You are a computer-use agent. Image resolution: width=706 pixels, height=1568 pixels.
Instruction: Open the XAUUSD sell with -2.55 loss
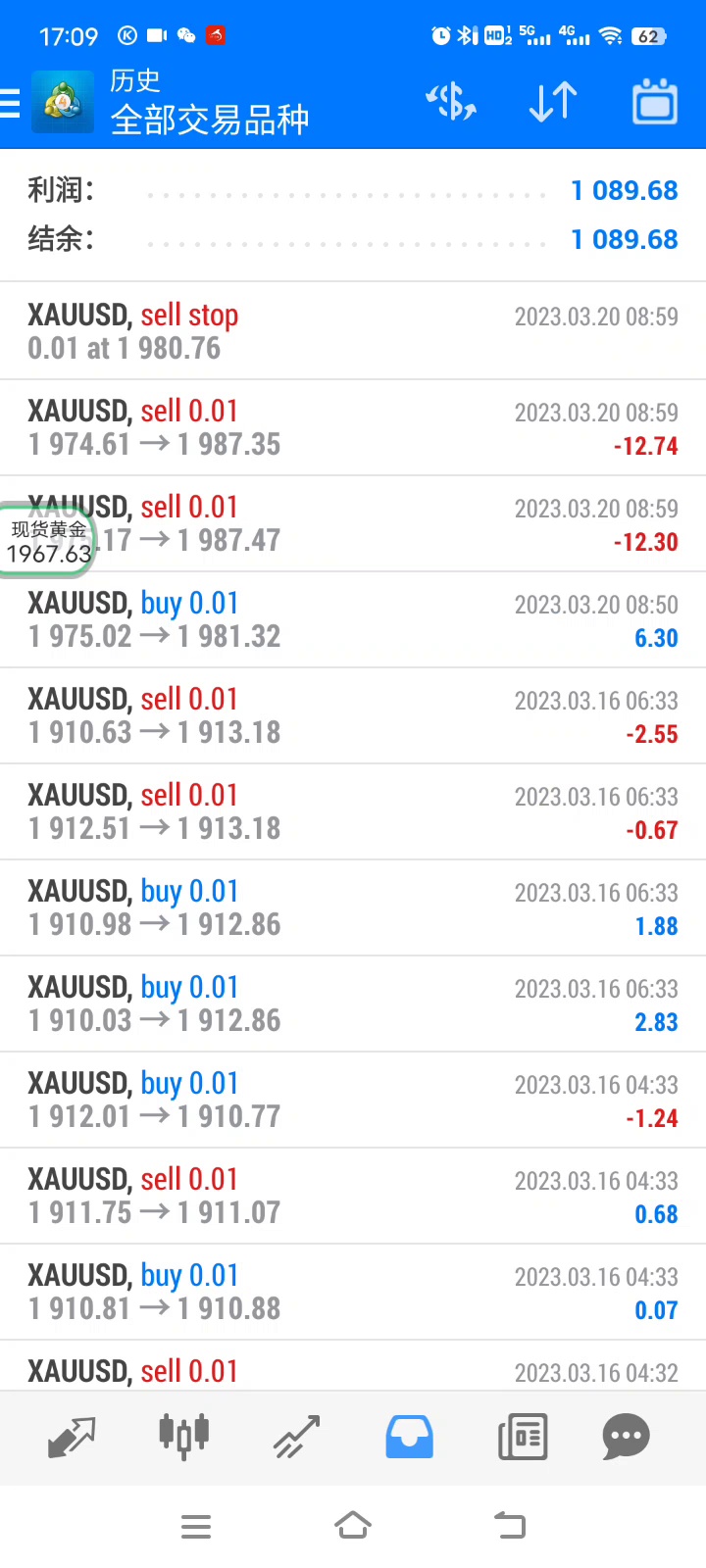click(353, 715)
